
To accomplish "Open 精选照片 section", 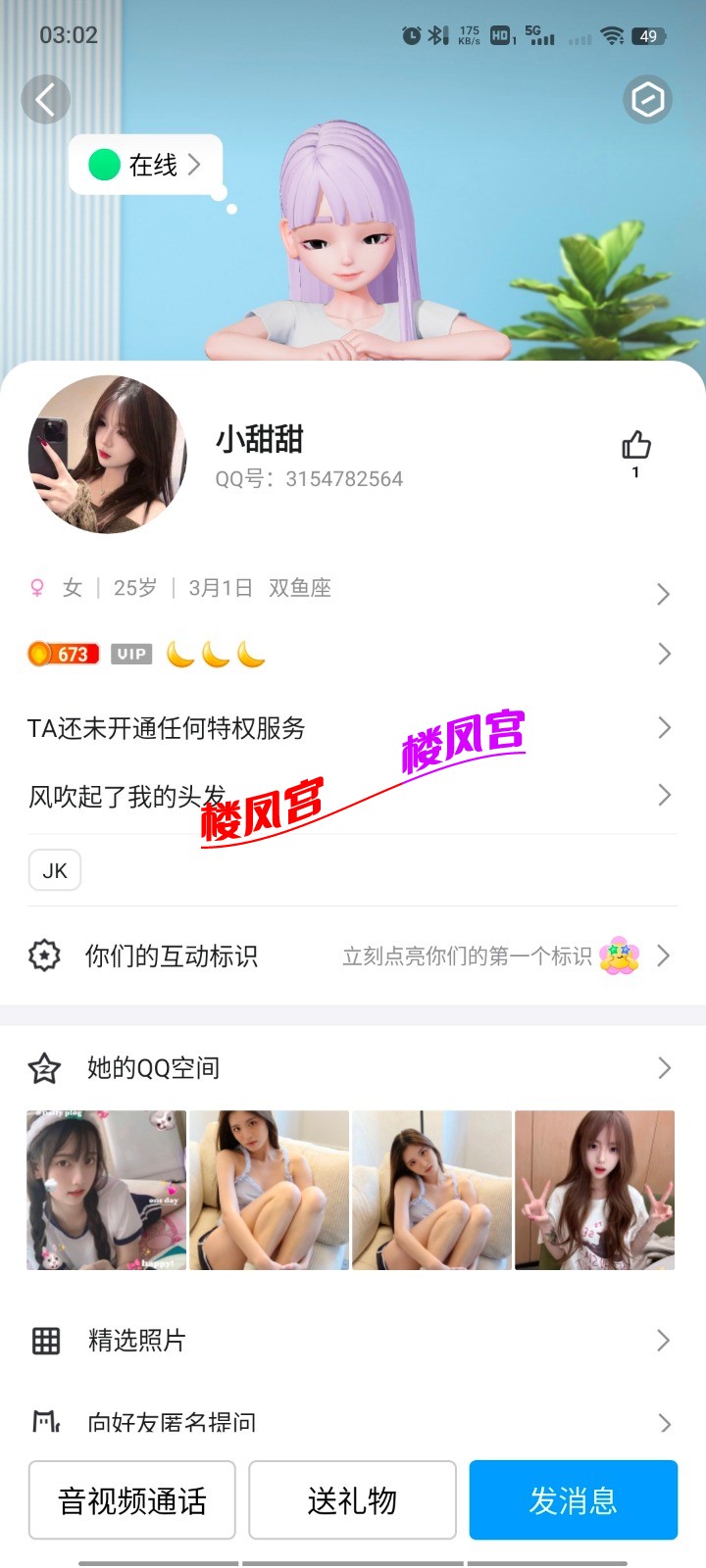I will tap(351, 1340).
